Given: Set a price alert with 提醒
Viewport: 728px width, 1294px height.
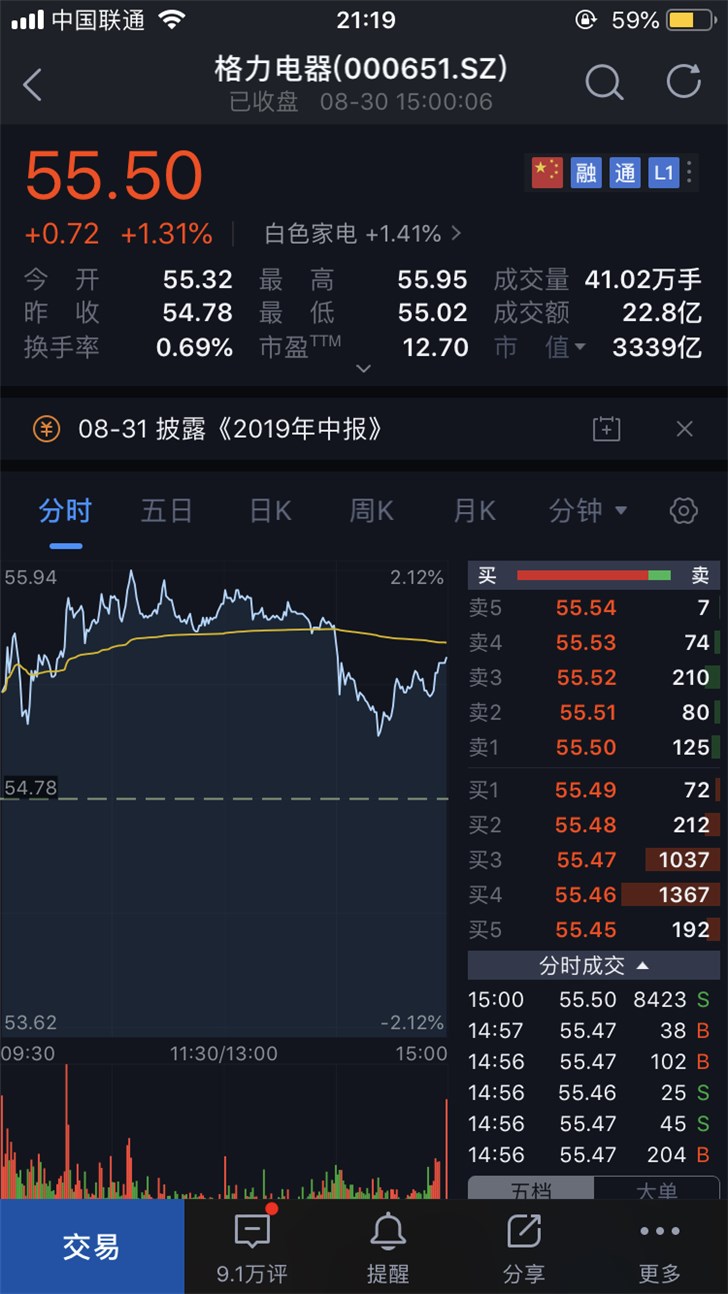Looking at the screenshot, I should [388, 1246].
